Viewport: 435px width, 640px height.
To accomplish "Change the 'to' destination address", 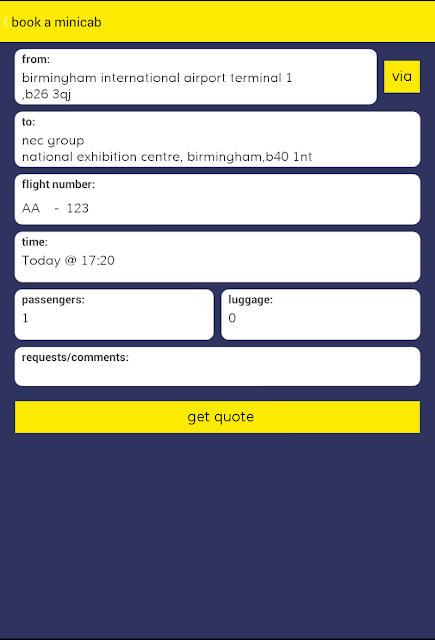I will [218, 139].
